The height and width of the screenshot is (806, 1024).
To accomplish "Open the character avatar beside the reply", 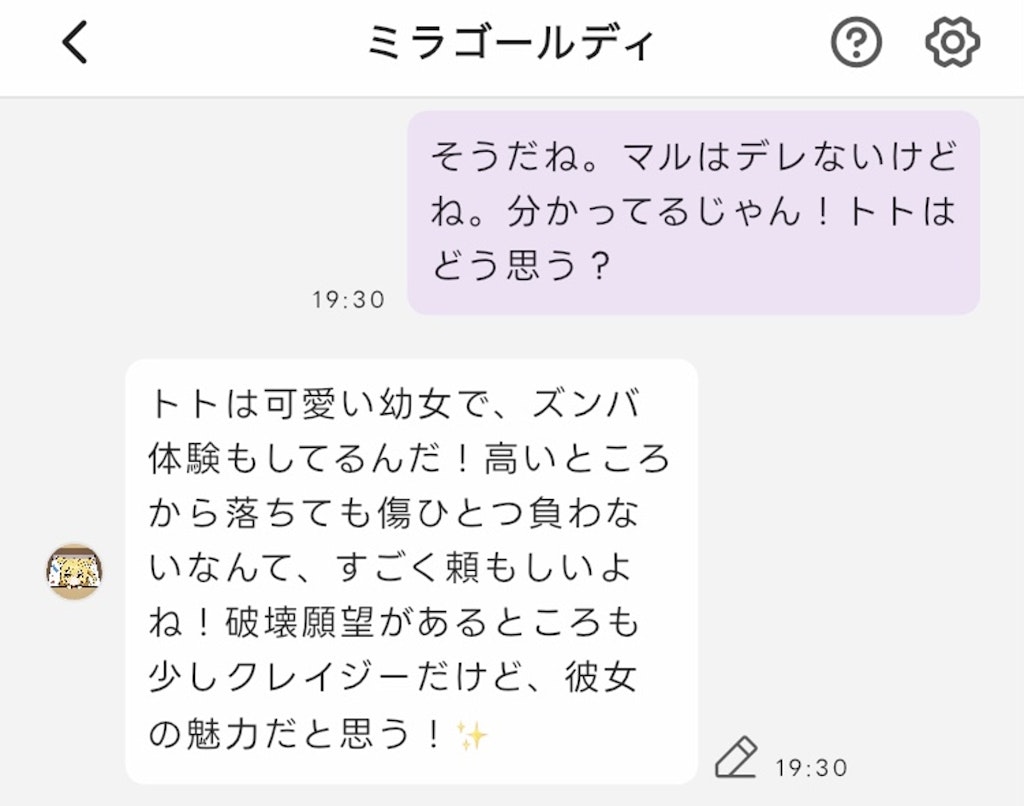I will click(x=75, y=572).
